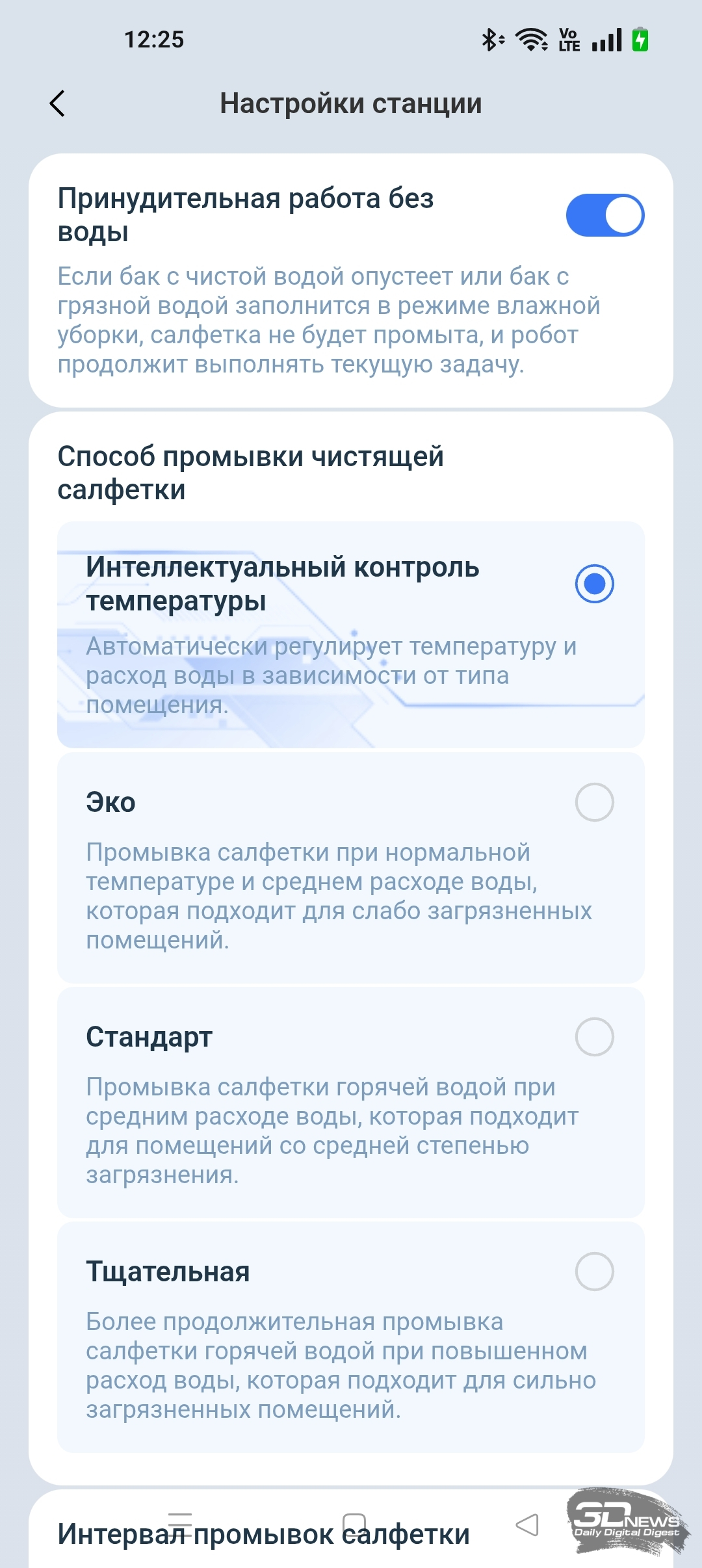Viewport: 702px width, 1568px height.
Task: Tap the system home button
Action: (354, 1524)
